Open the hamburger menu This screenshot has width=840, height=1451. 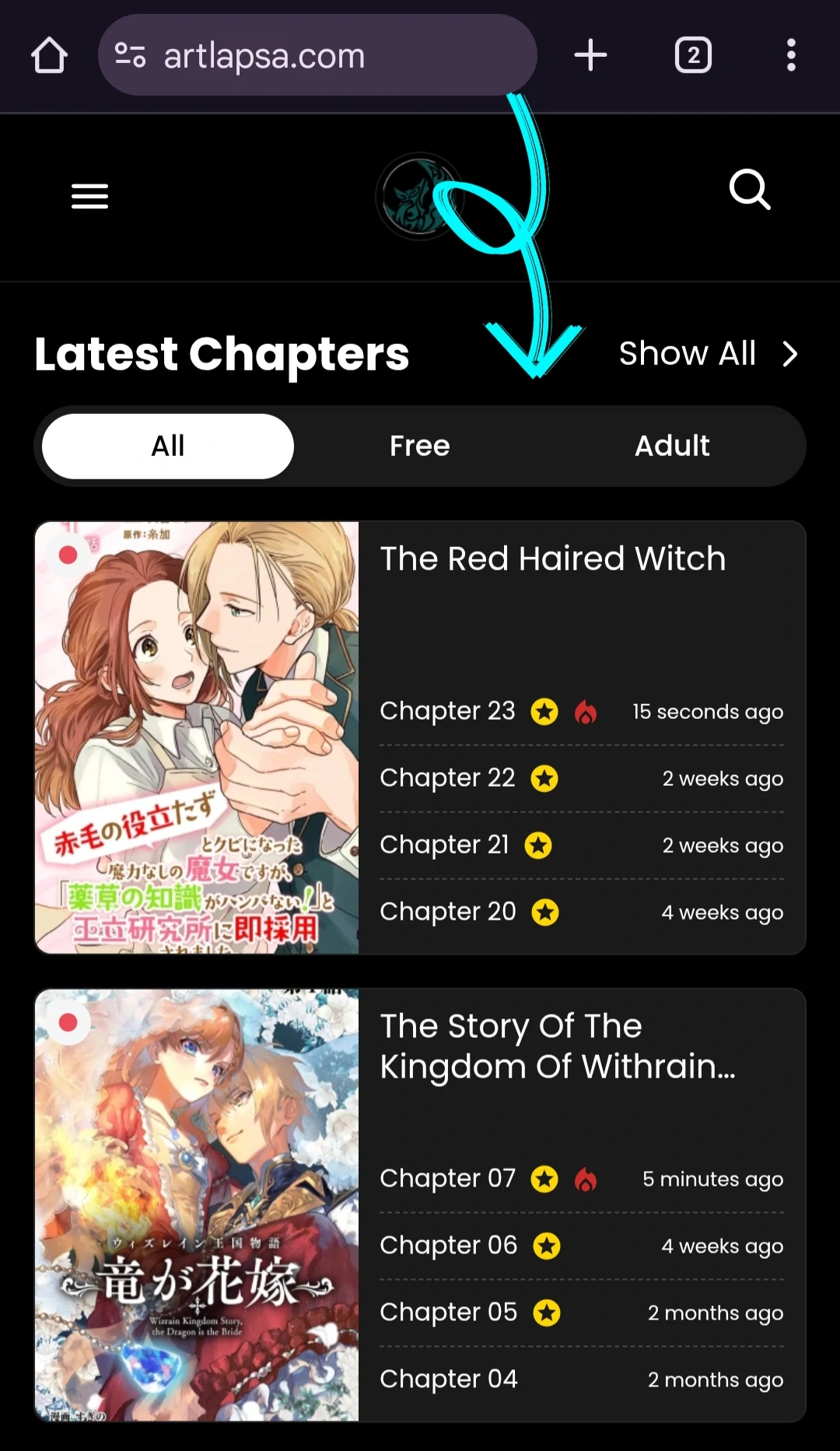coord(89,196)
